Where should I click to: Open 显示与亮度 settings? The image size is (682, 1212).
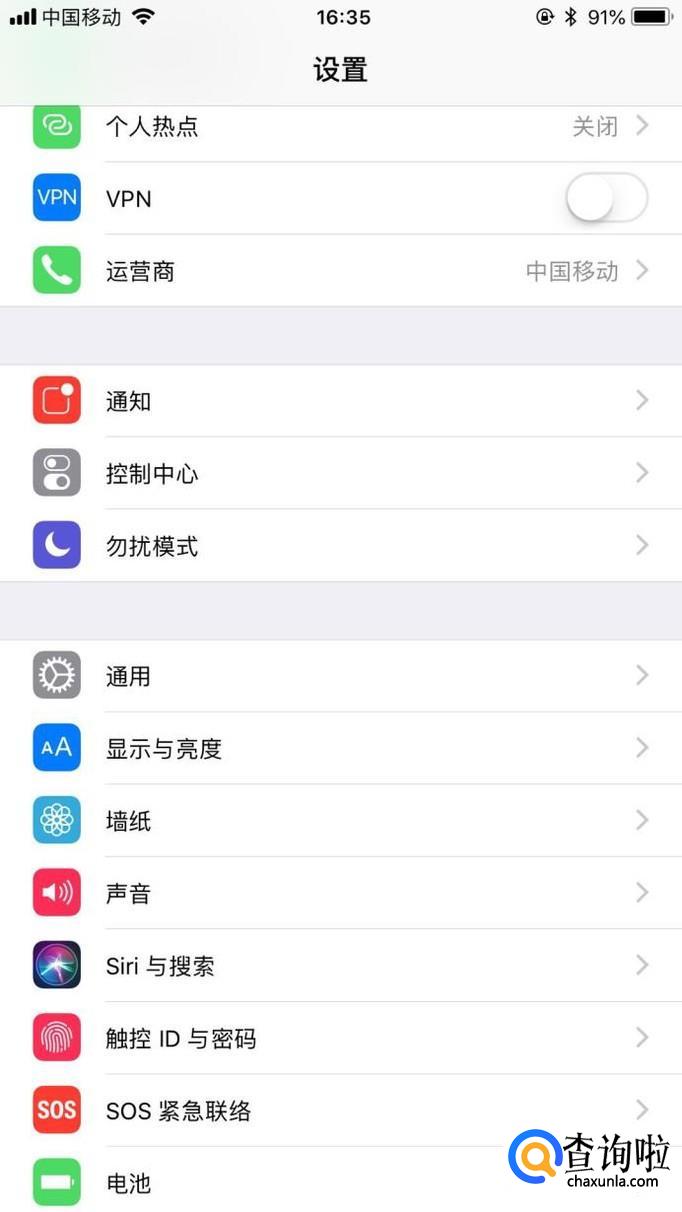340,748
